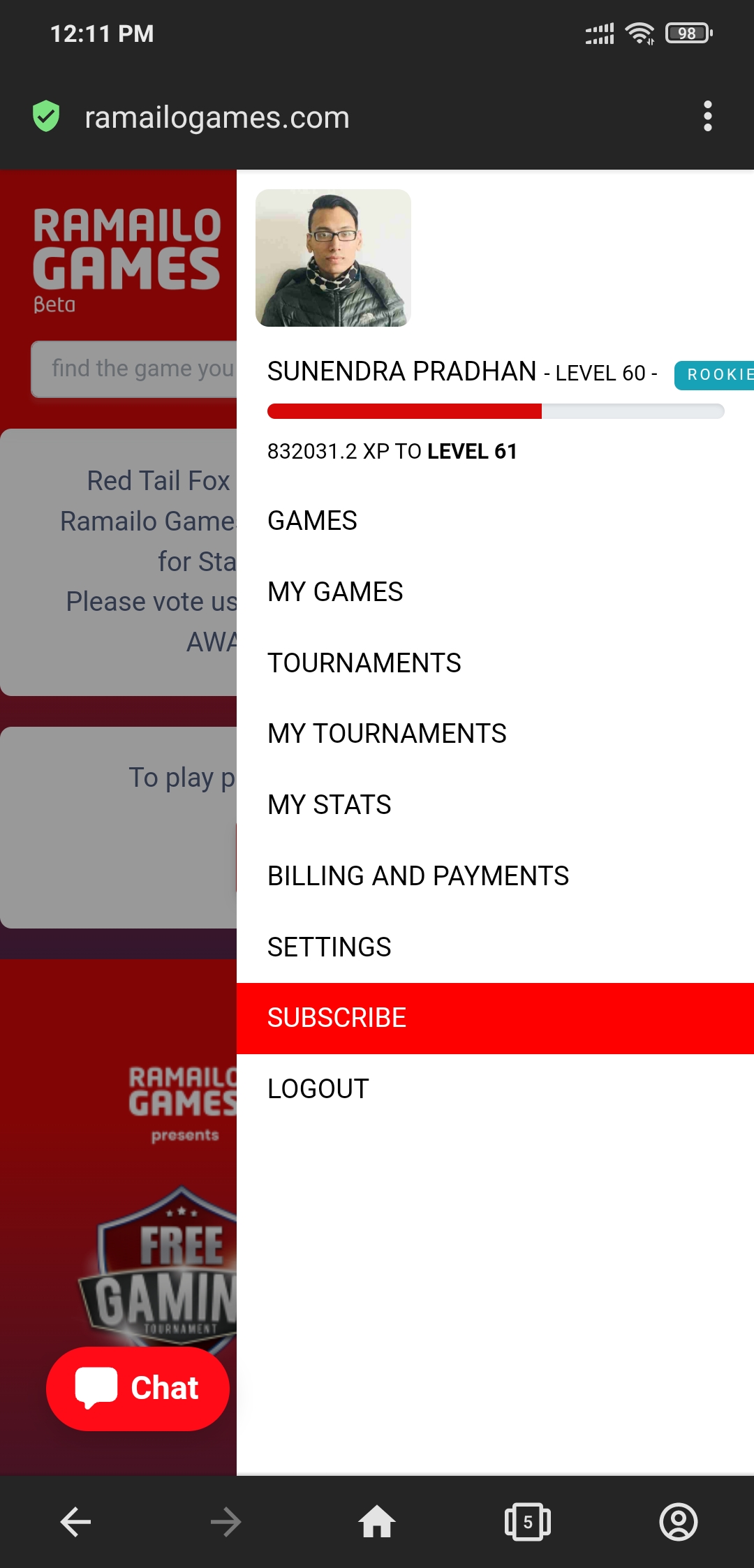The height and width of the screenshot is (1568, 754).
Task: Open Sunendra Pradhan's profile photo
Action: [333, 258]
